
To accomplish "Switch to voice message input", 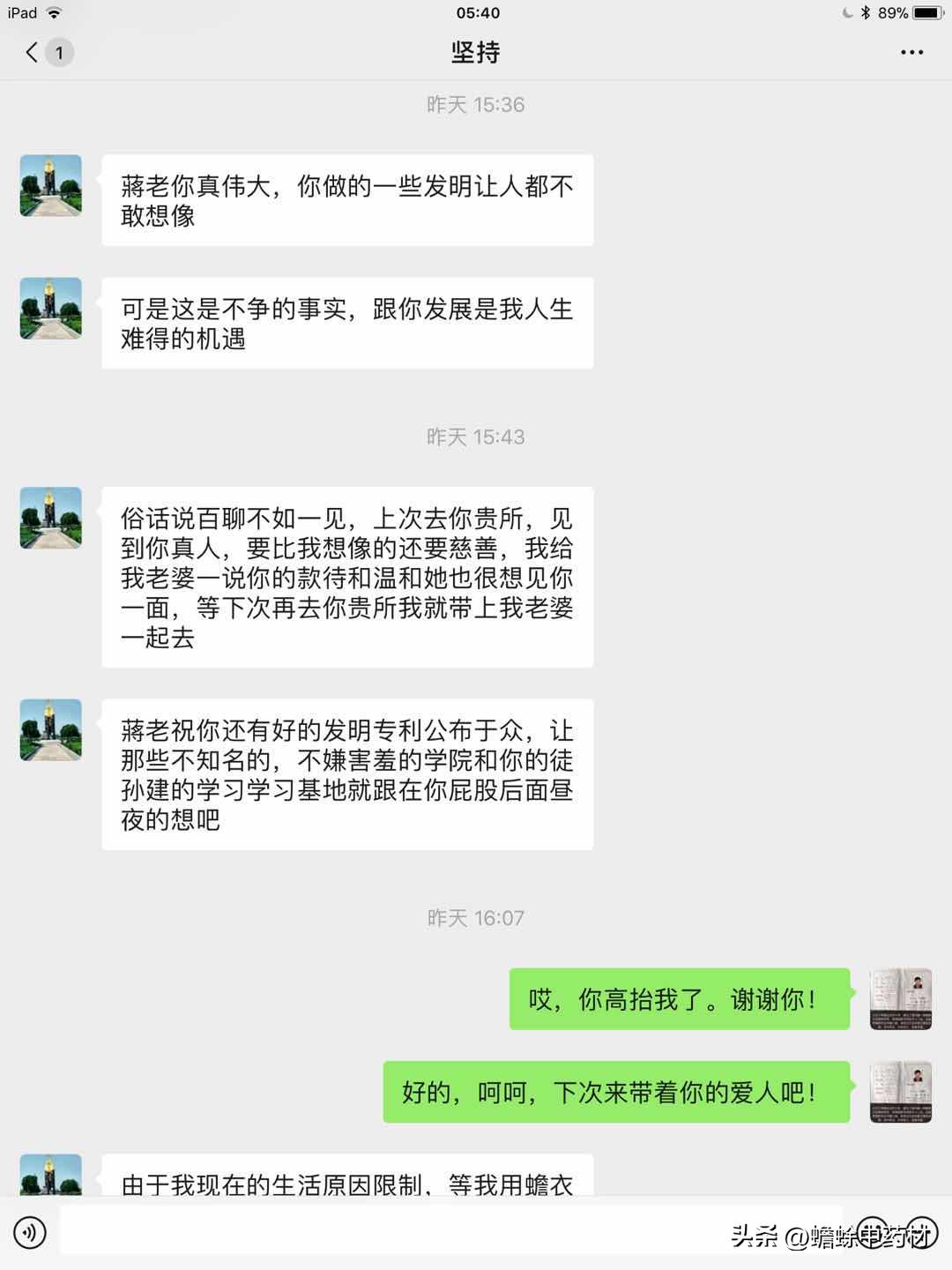I will [x=30, y=1231].
